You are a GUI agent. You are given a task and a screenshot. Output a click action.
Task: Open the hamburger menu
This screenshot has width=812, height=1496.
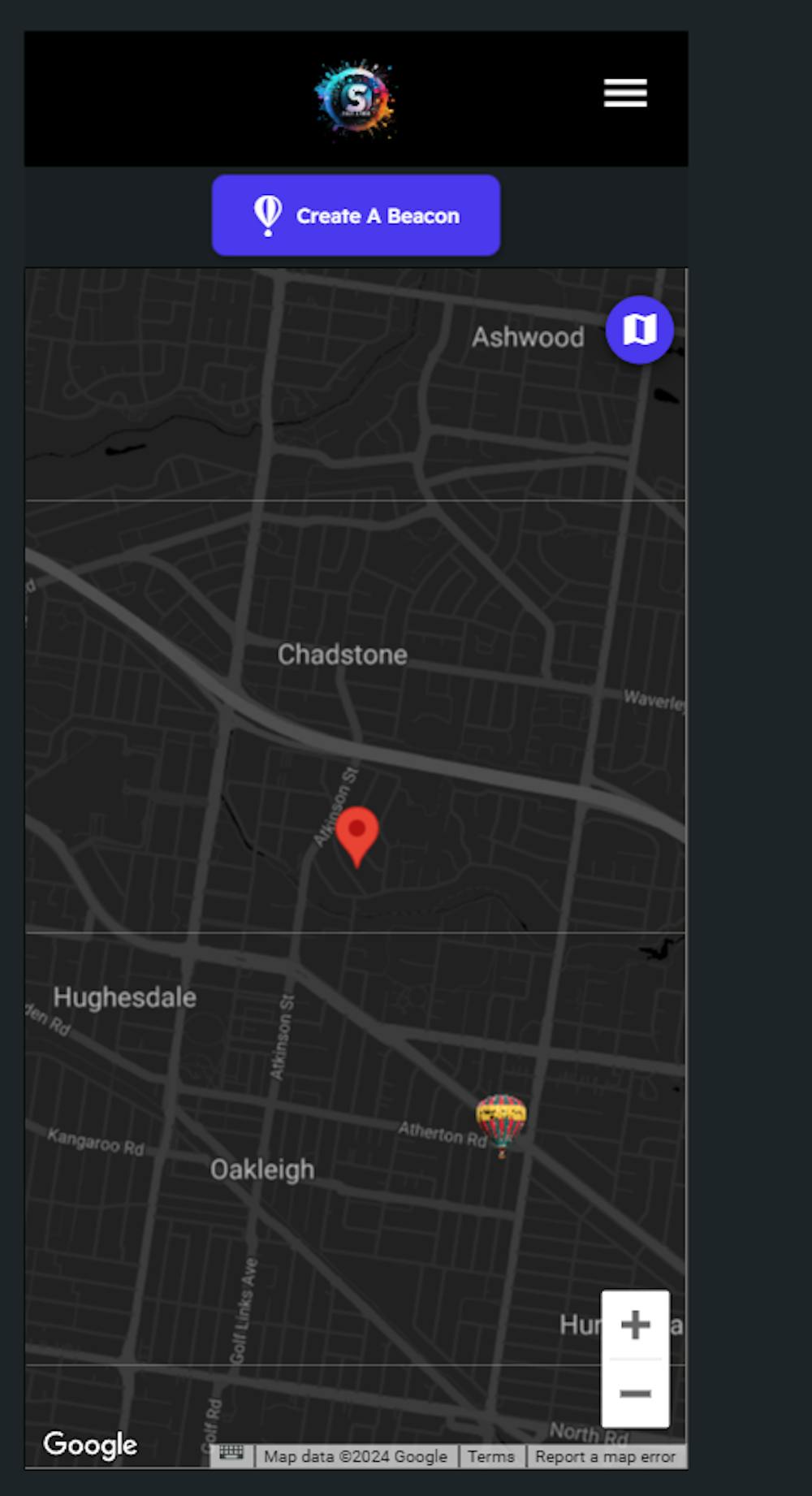pyautogui.click(x=625, y=93)
